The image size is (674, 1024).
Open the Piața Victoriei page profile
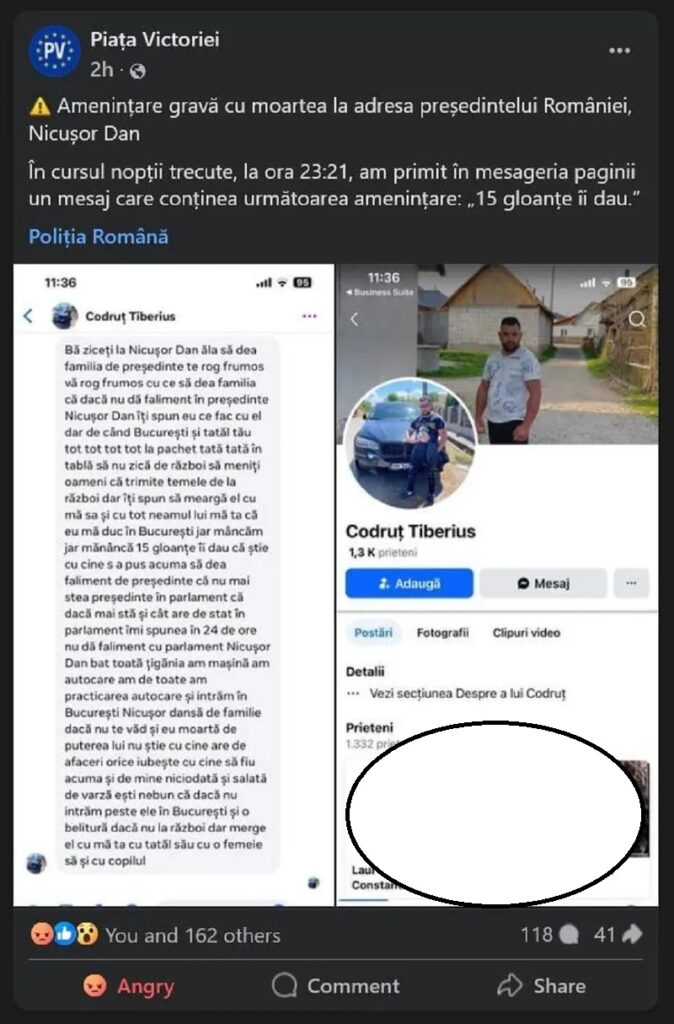154,40
